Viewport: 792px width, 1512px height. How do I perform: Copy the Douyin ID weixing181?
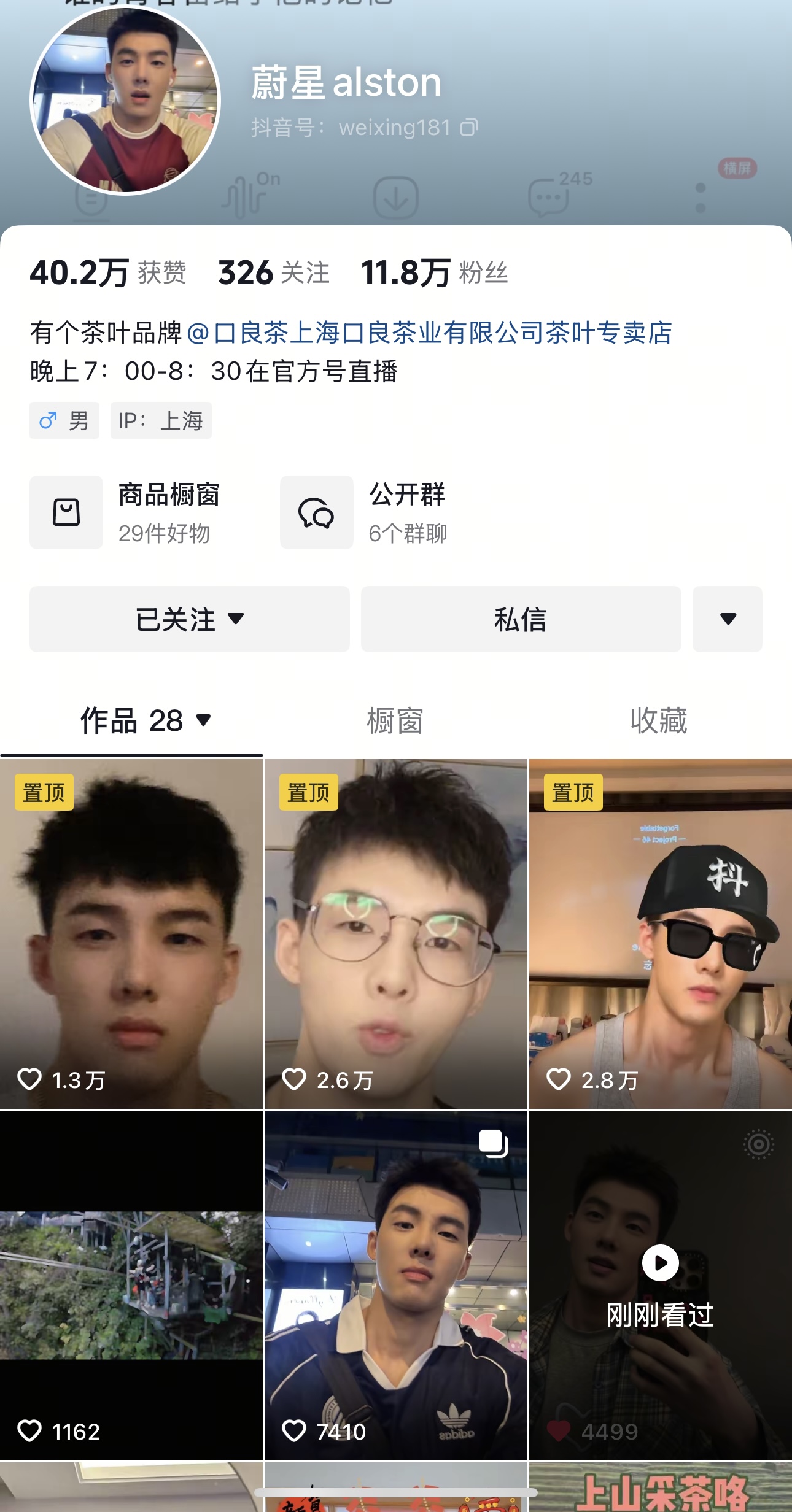tap(469, 127)
